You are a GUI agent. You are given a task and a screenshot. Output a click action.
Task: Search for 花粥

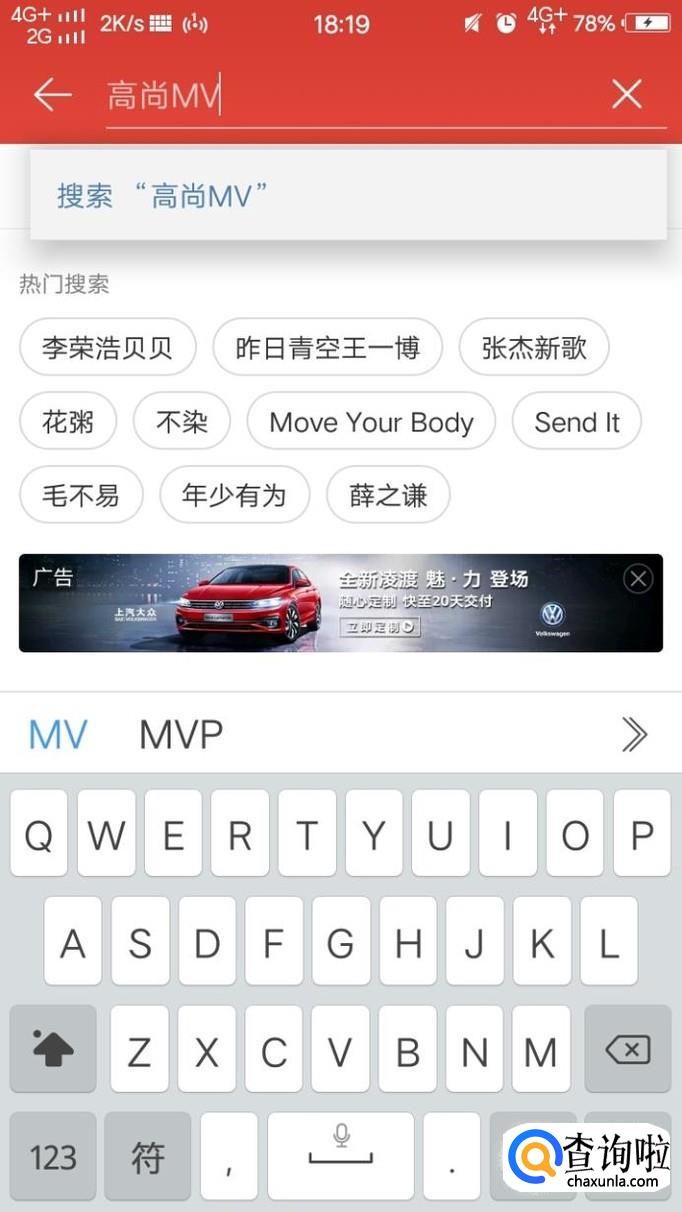[x=68, y=422]
